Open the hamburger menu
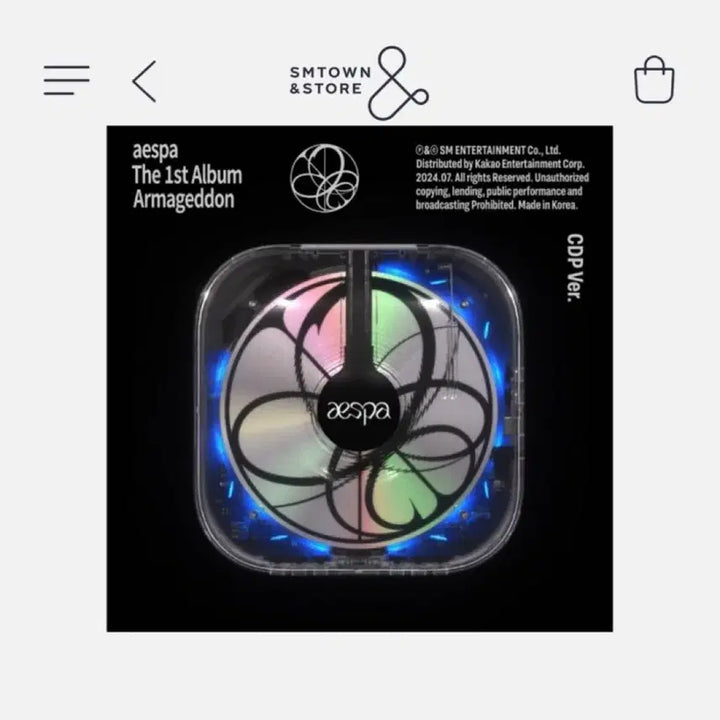This screenshot has height=720, width=720. pyautogui.click(x=66, y=80)
